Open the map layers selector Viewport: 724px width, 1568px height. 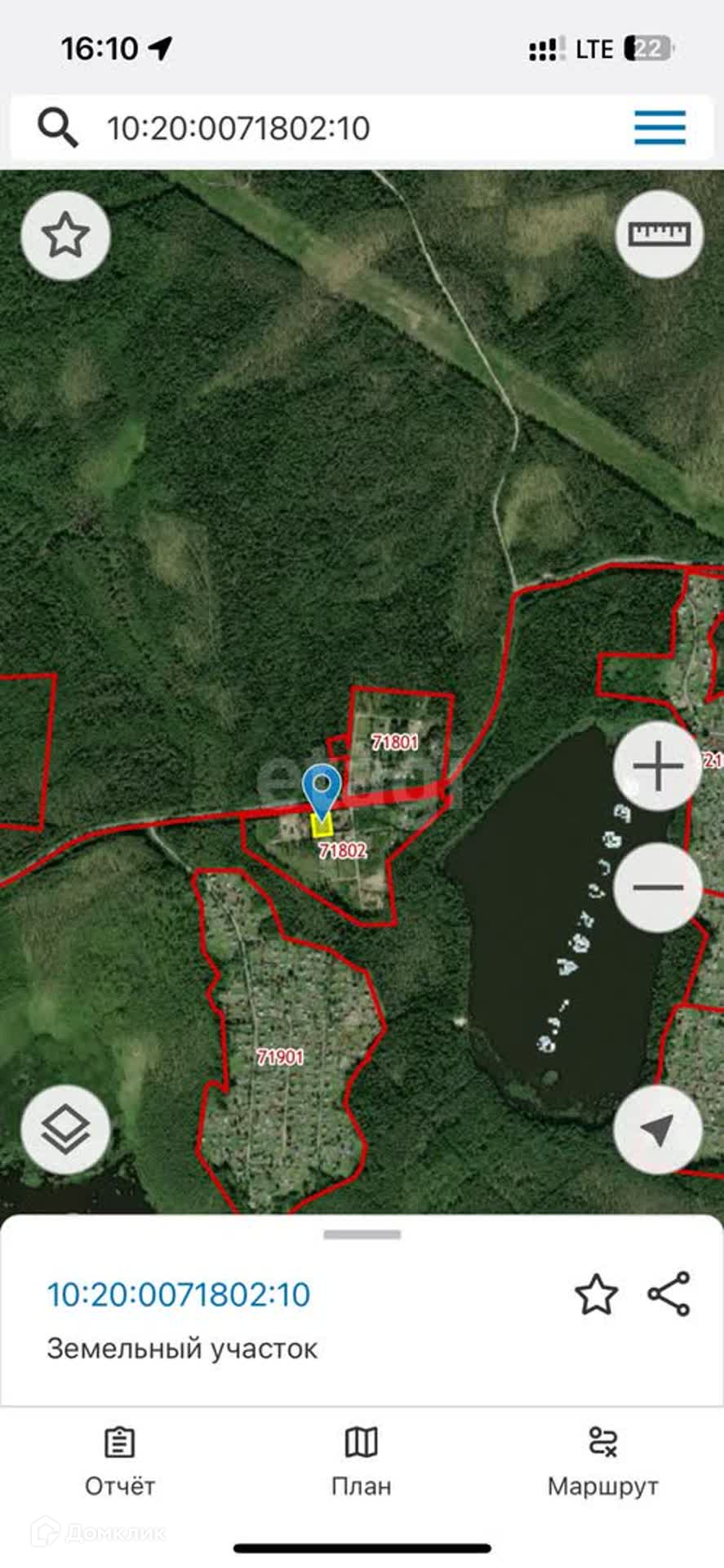coord(65,1129)
